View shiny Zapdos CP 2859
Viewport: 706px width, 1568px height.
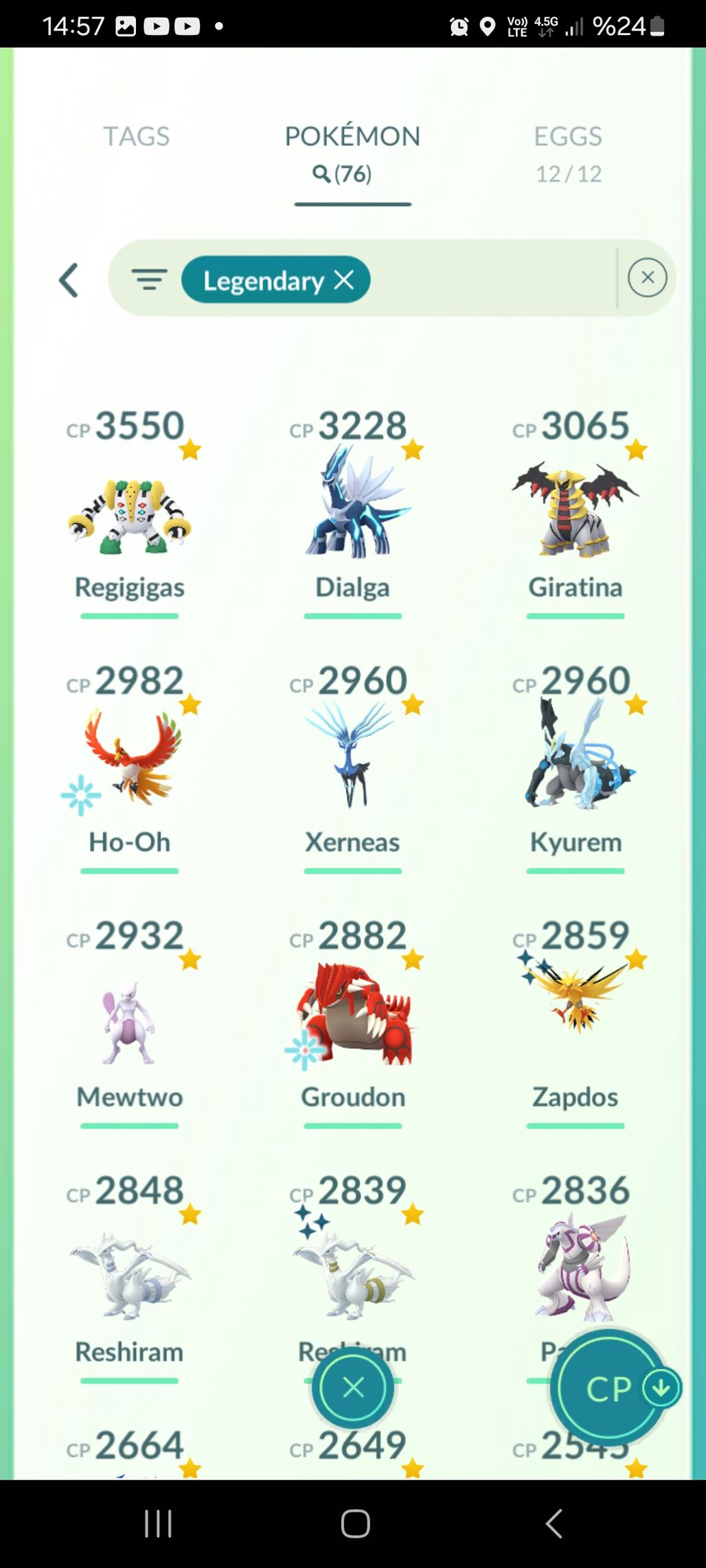tap(576, 1016)
